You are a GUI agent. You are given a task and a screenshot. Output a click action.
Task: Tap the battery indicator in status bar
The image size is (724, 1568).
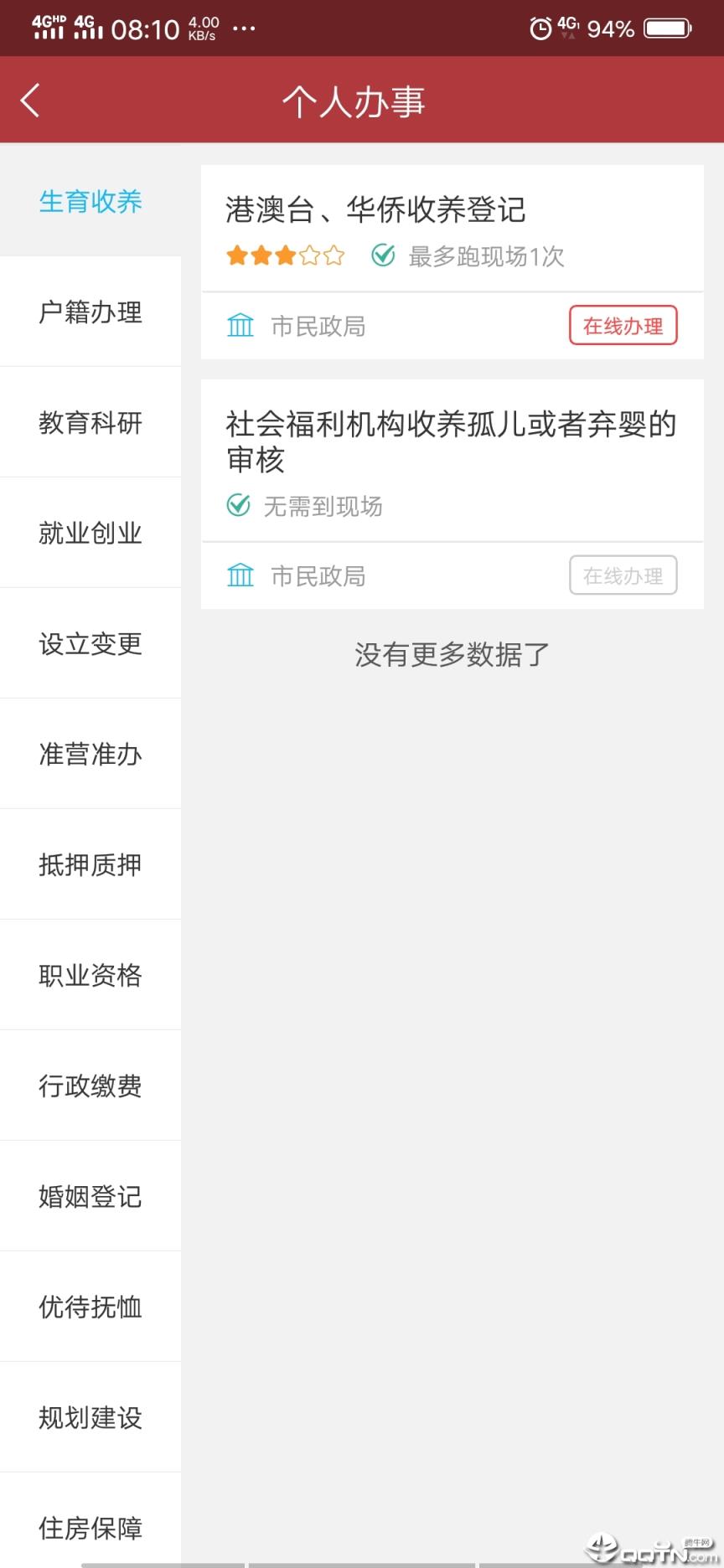[x=665, y=28]
